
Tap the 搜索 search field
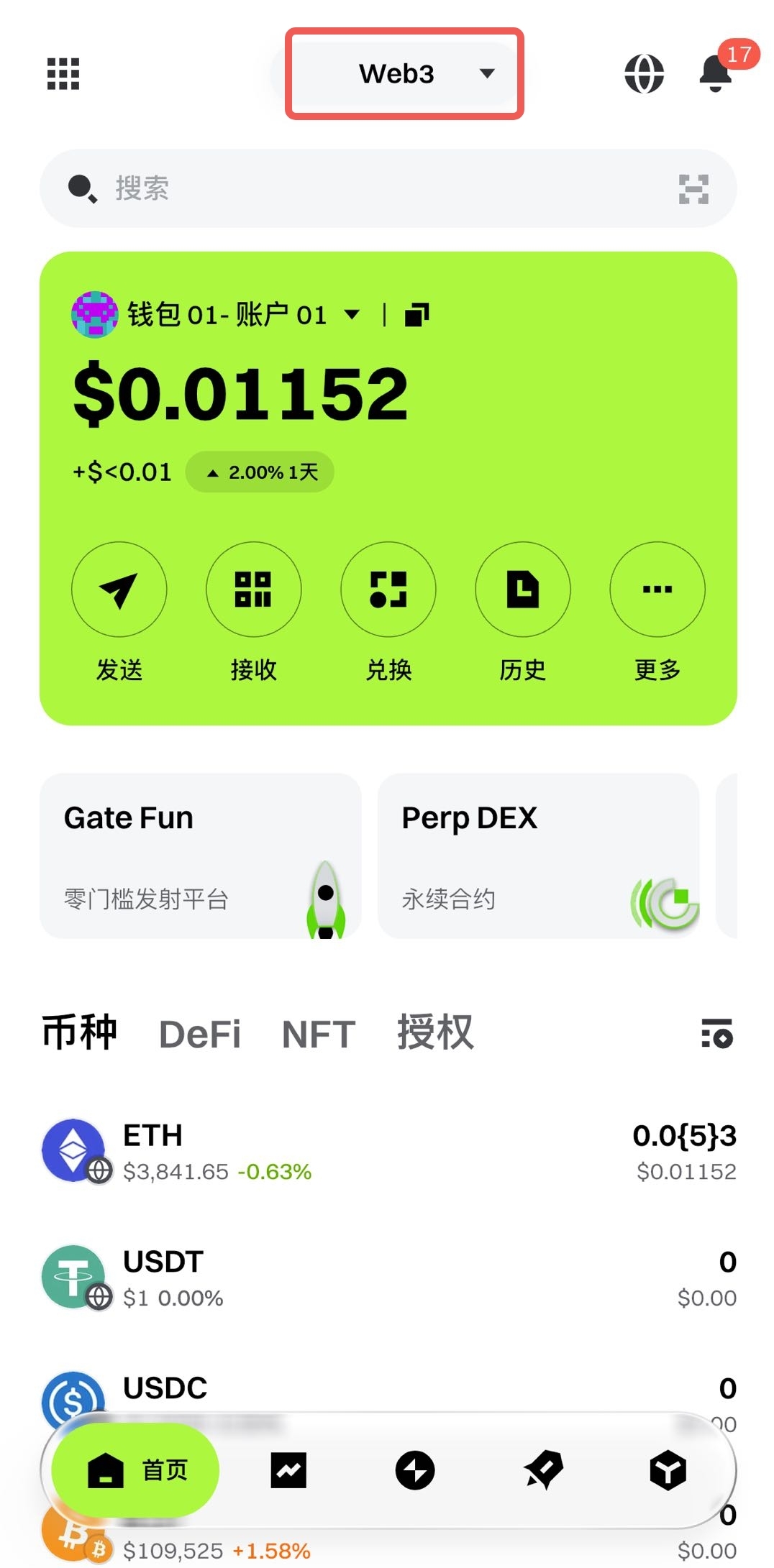[x=360, y=188]
